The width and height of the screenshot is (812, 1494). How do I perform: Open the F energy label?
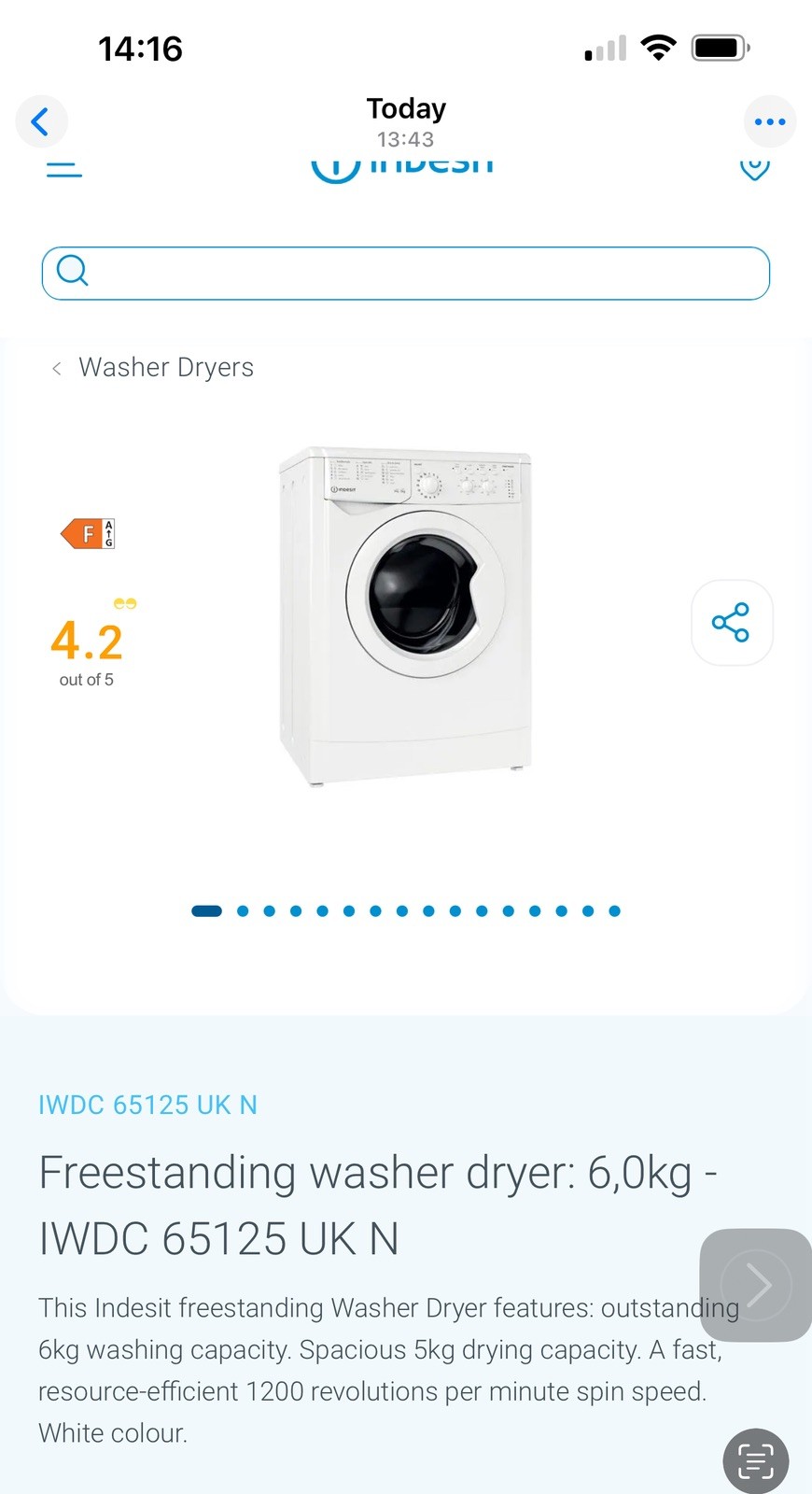(88, 533)
